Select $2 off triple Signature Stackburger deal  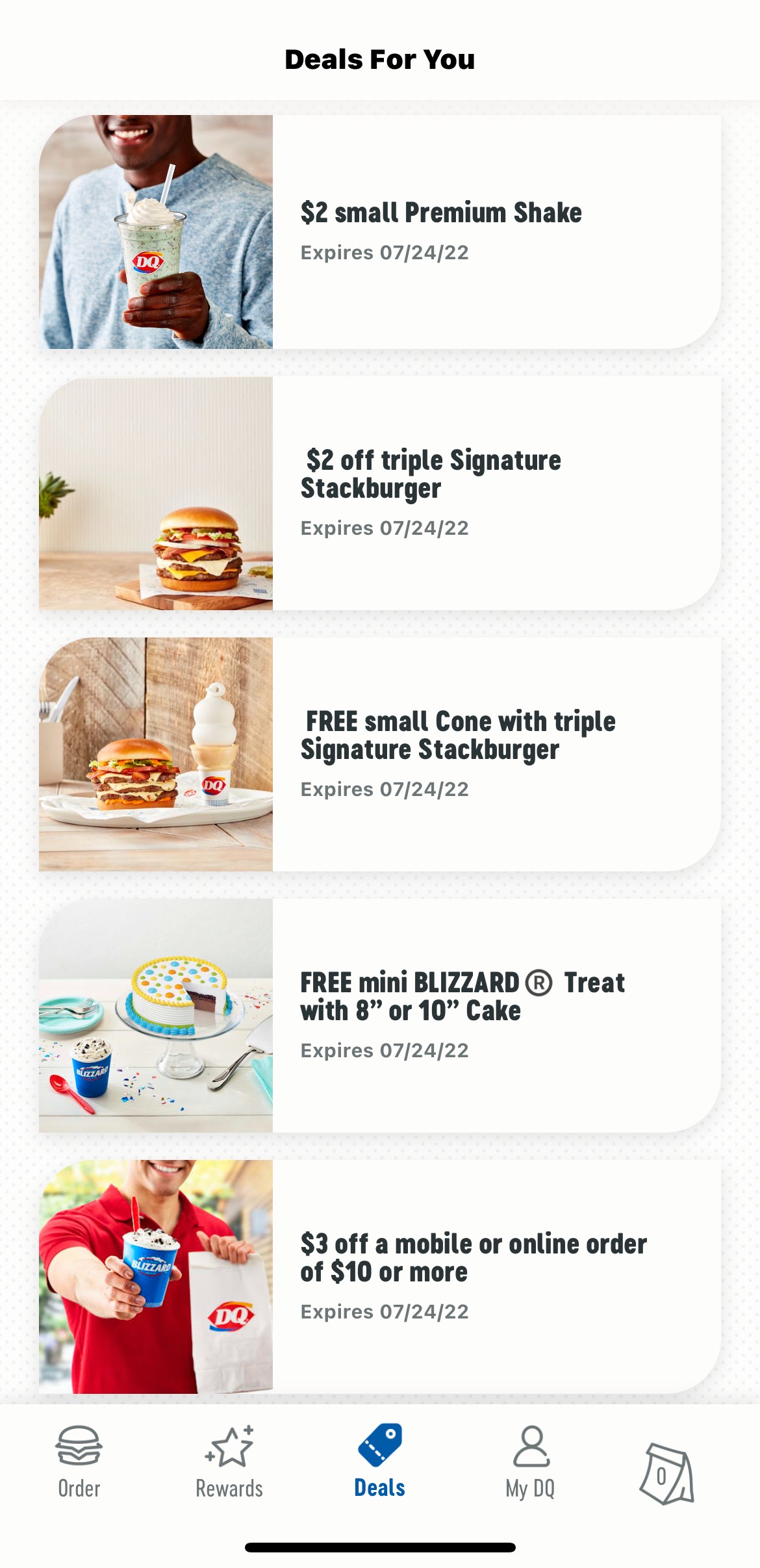[442, 493]
